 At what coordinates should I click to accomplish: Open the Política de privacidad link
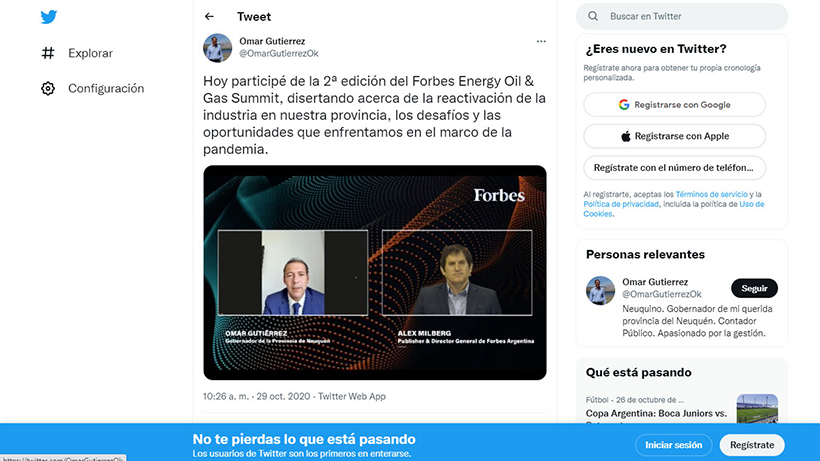point(621,204)
